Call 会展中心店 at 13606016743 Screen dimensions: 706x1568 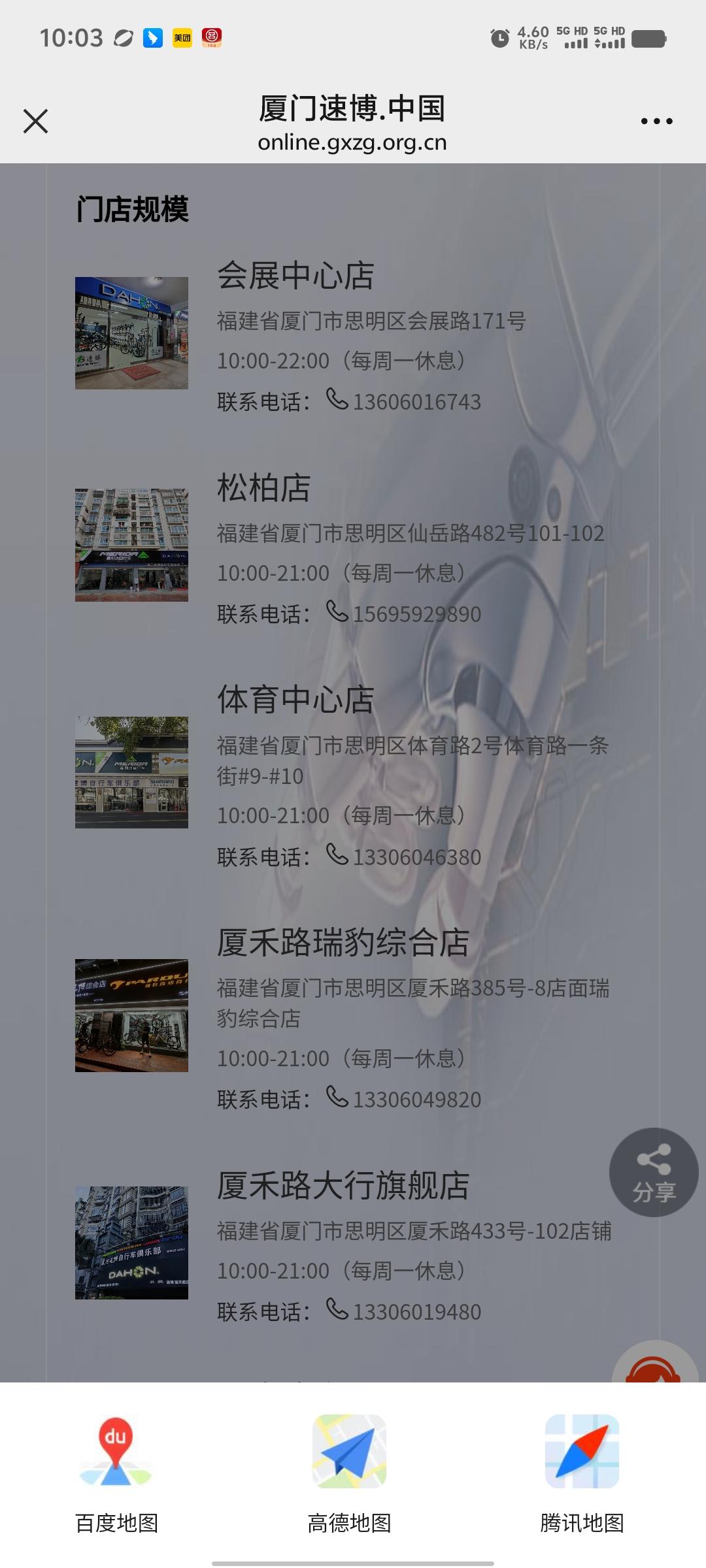tap(404, 400)
